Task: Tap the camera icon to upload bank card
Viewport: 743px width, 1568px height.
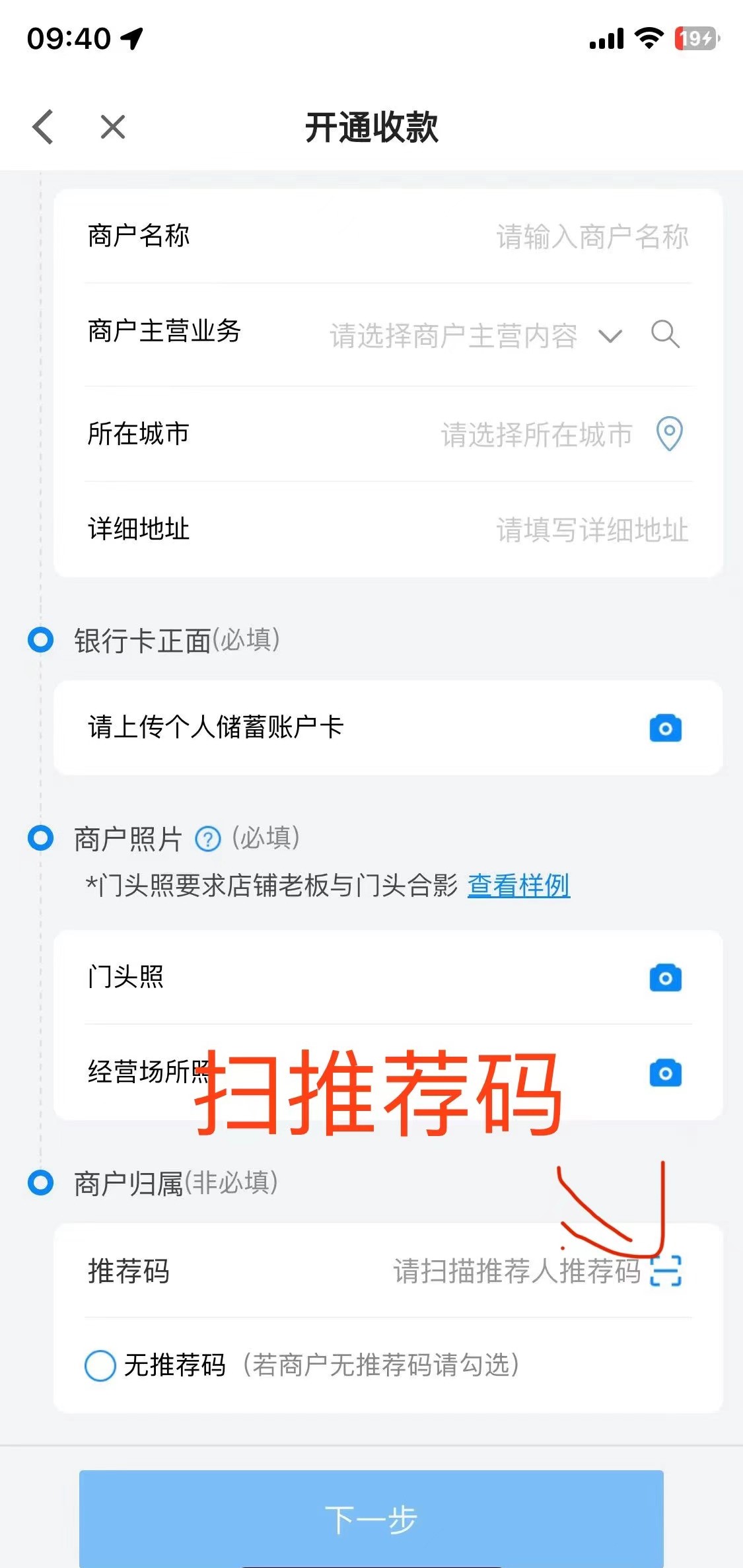Action: [666, 728]
